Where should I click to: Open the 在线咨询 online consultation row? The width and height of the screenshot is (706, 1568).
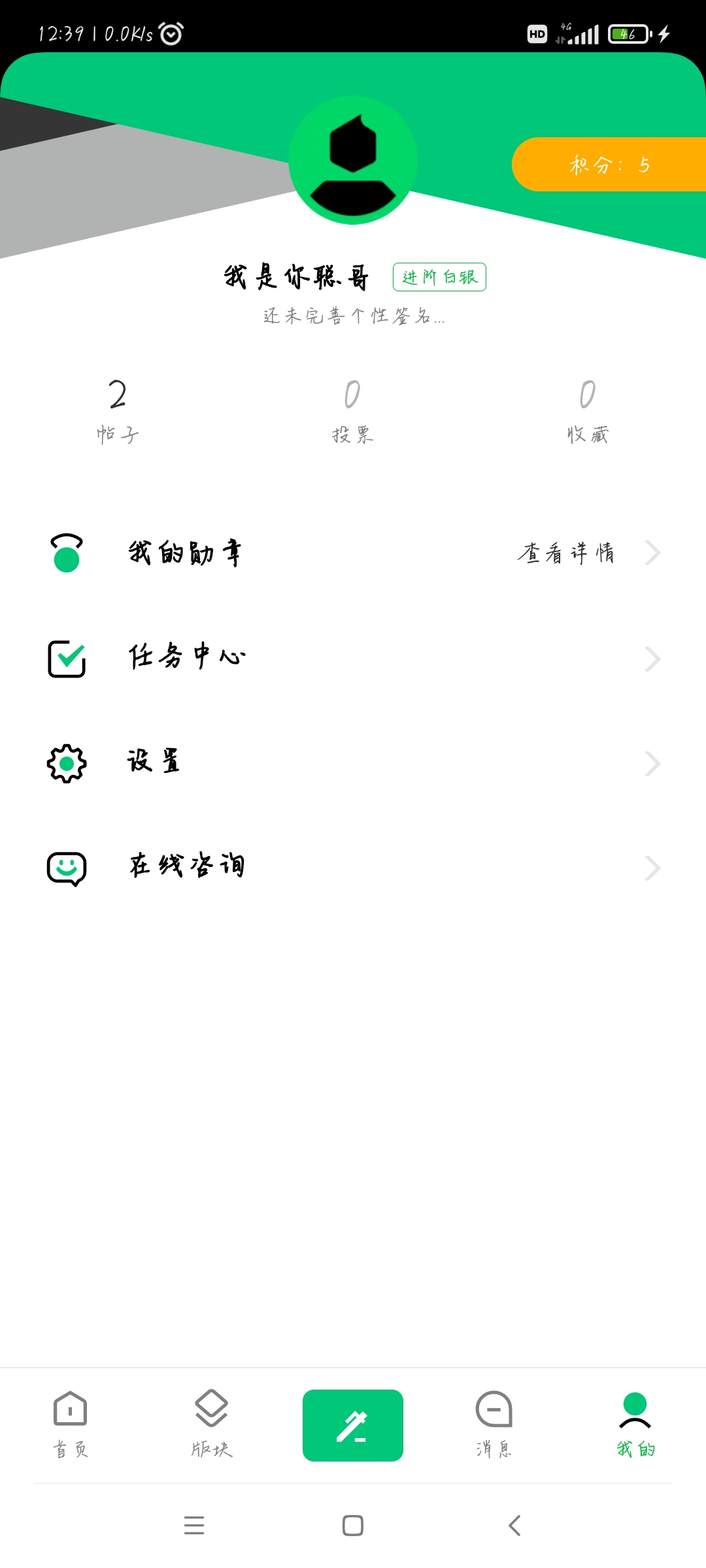coord(353,868)
